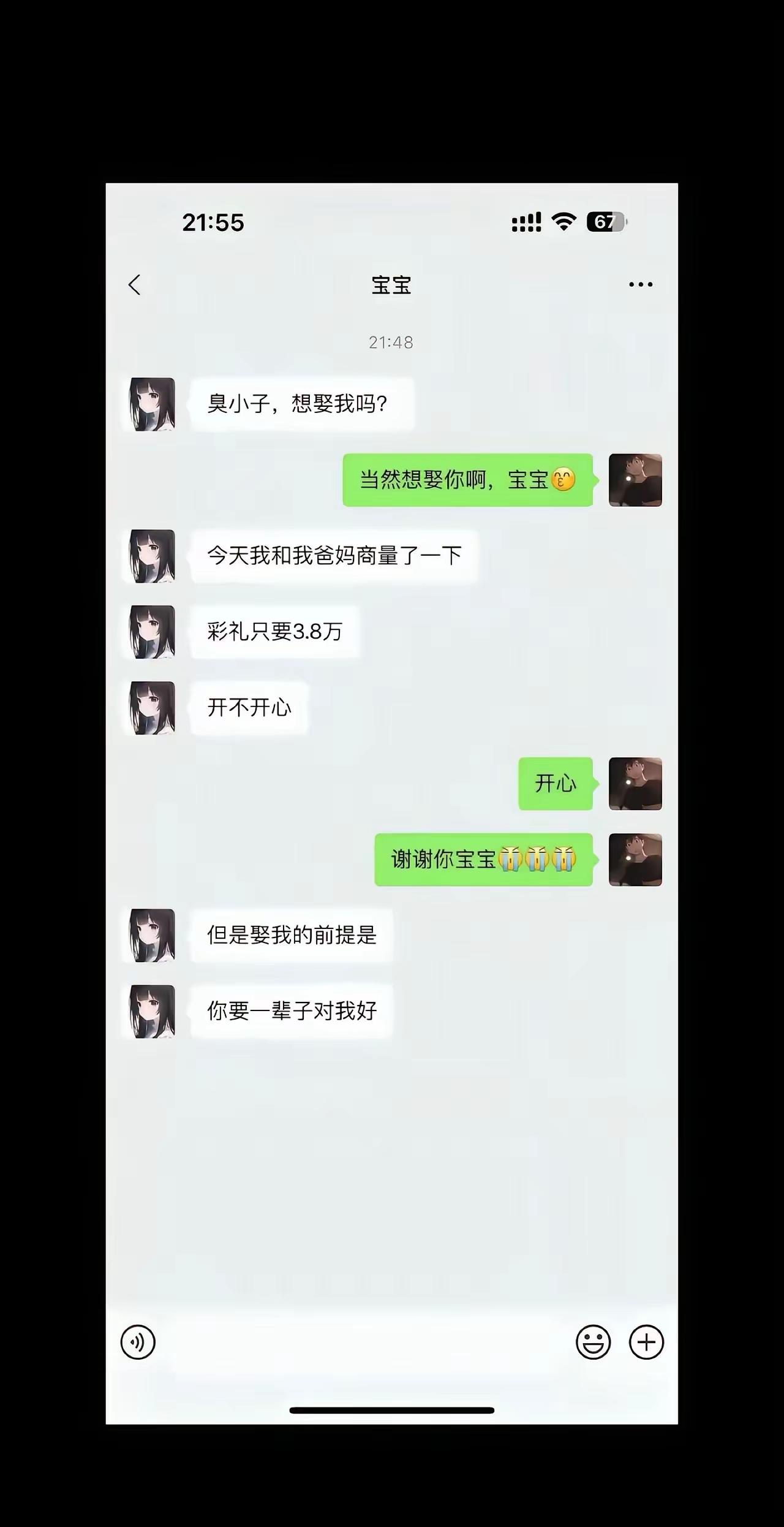Tap the 你要一辈子对我好 message

pos(292,1011)
